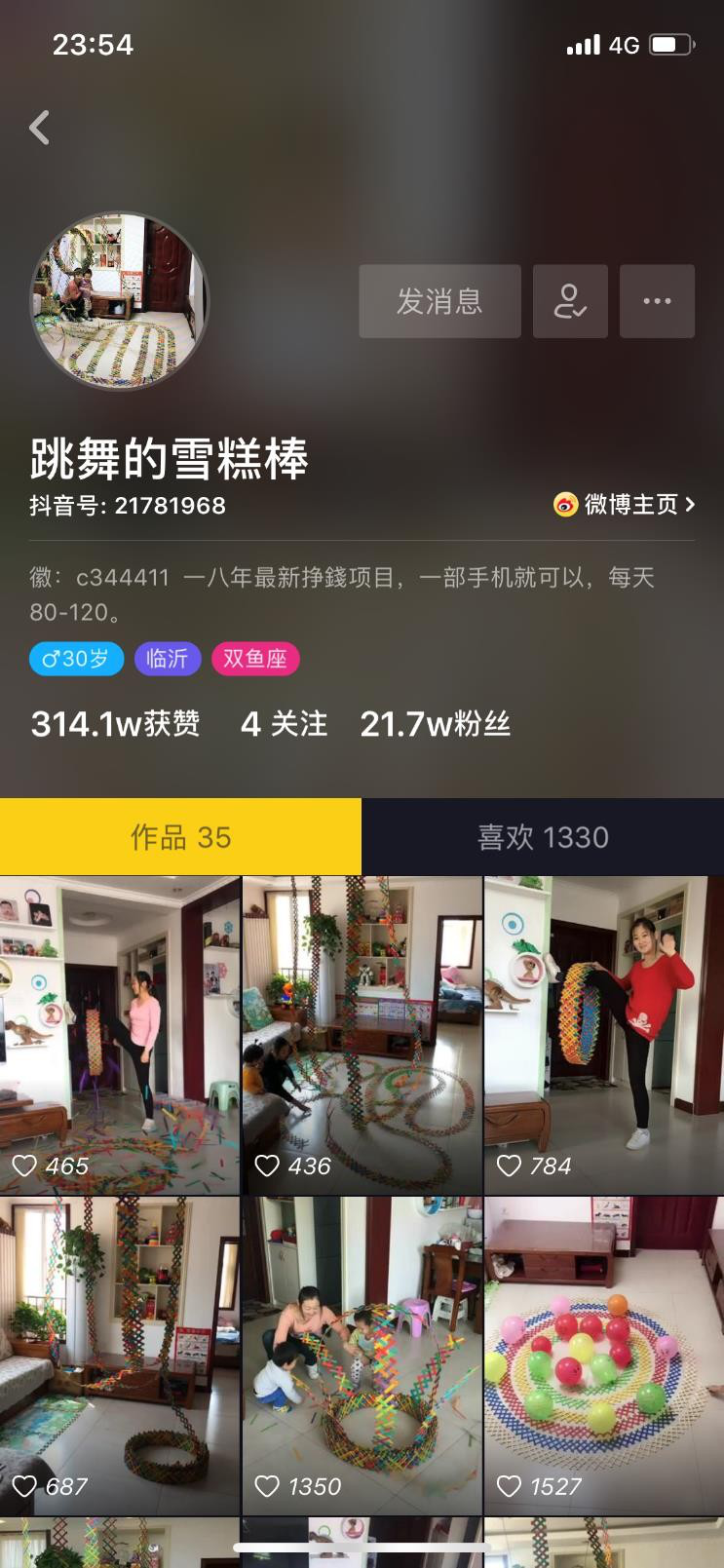View the profile avatar picture

pos(120,301)
